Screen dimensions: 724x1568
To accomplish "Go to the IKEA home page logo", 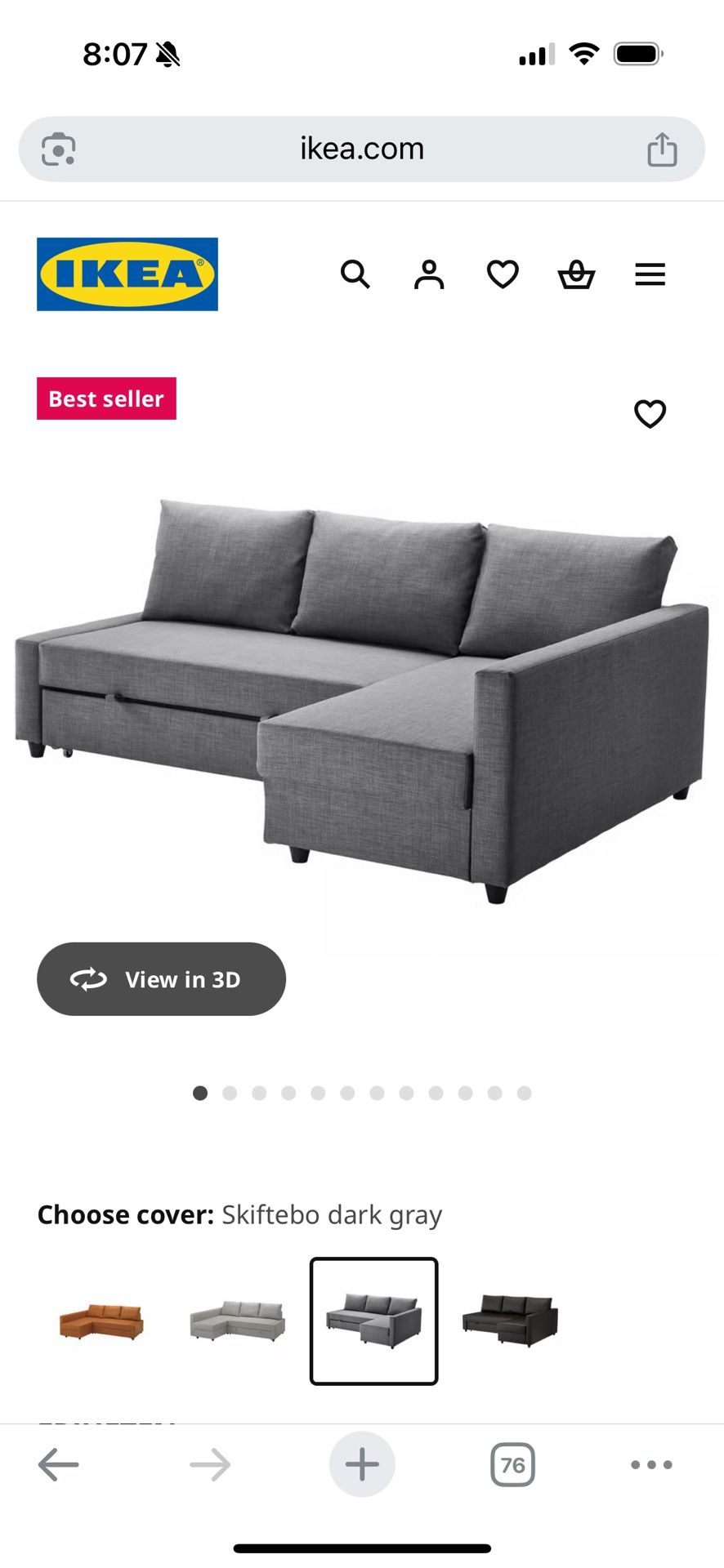I will (x=127, y=274).
